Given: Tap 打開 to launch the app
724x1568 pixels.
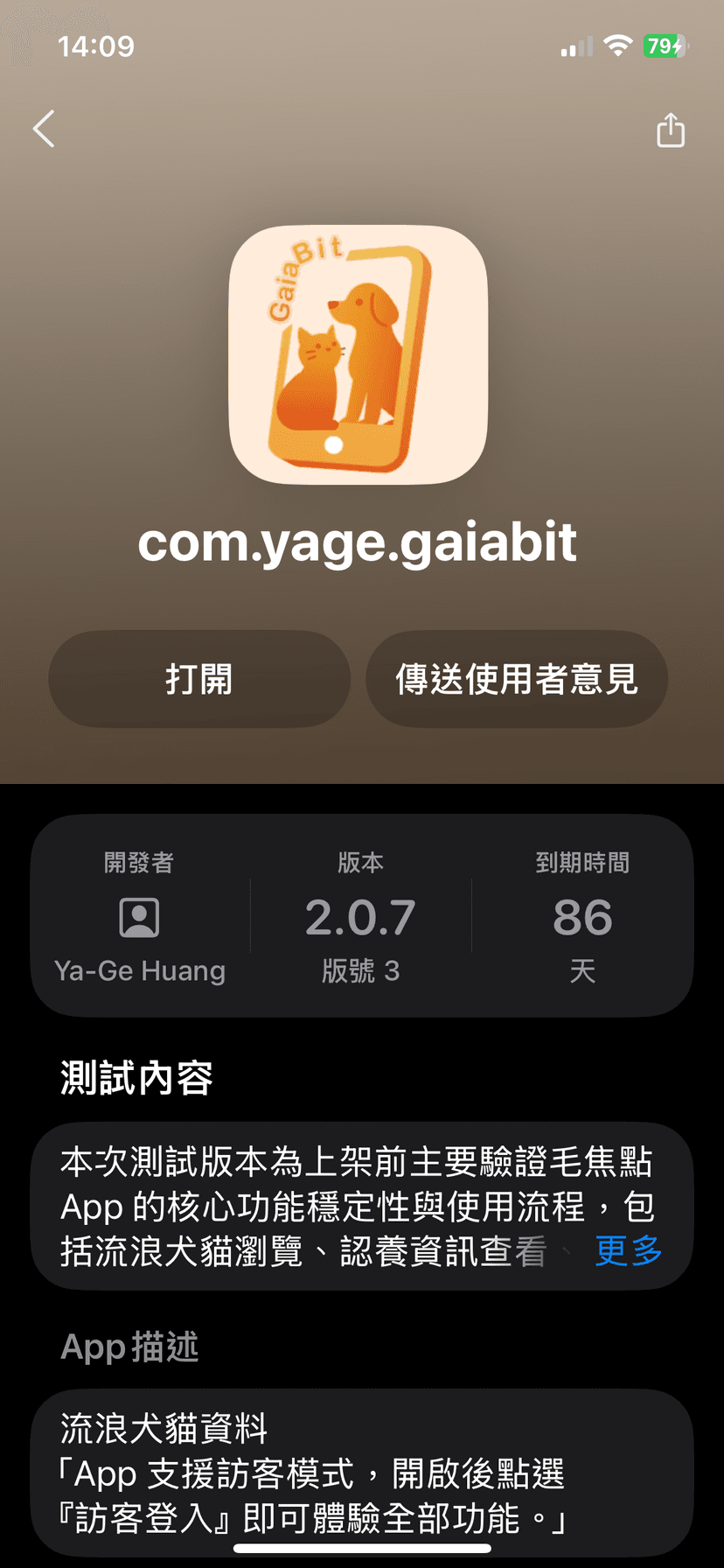Looking at the screenshot, I should pyautogui.click(x=199, y=679).
